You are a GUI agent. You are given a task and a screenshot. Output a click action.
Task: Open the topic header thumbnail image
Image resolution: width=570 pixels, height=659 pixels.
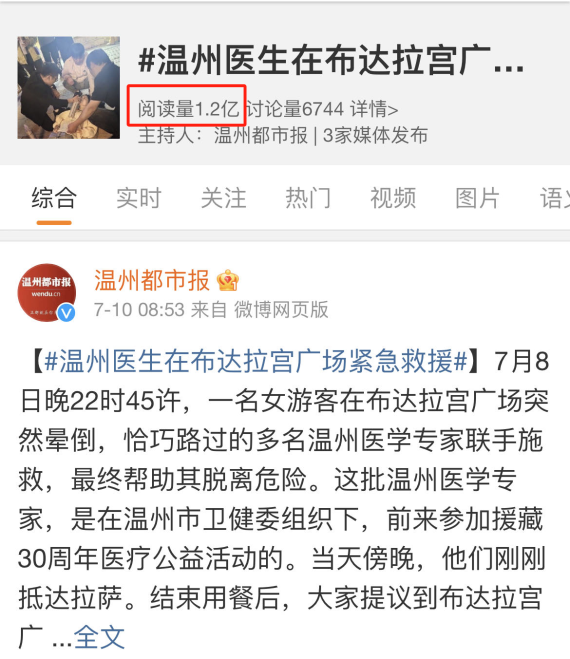tap(69, 87)
